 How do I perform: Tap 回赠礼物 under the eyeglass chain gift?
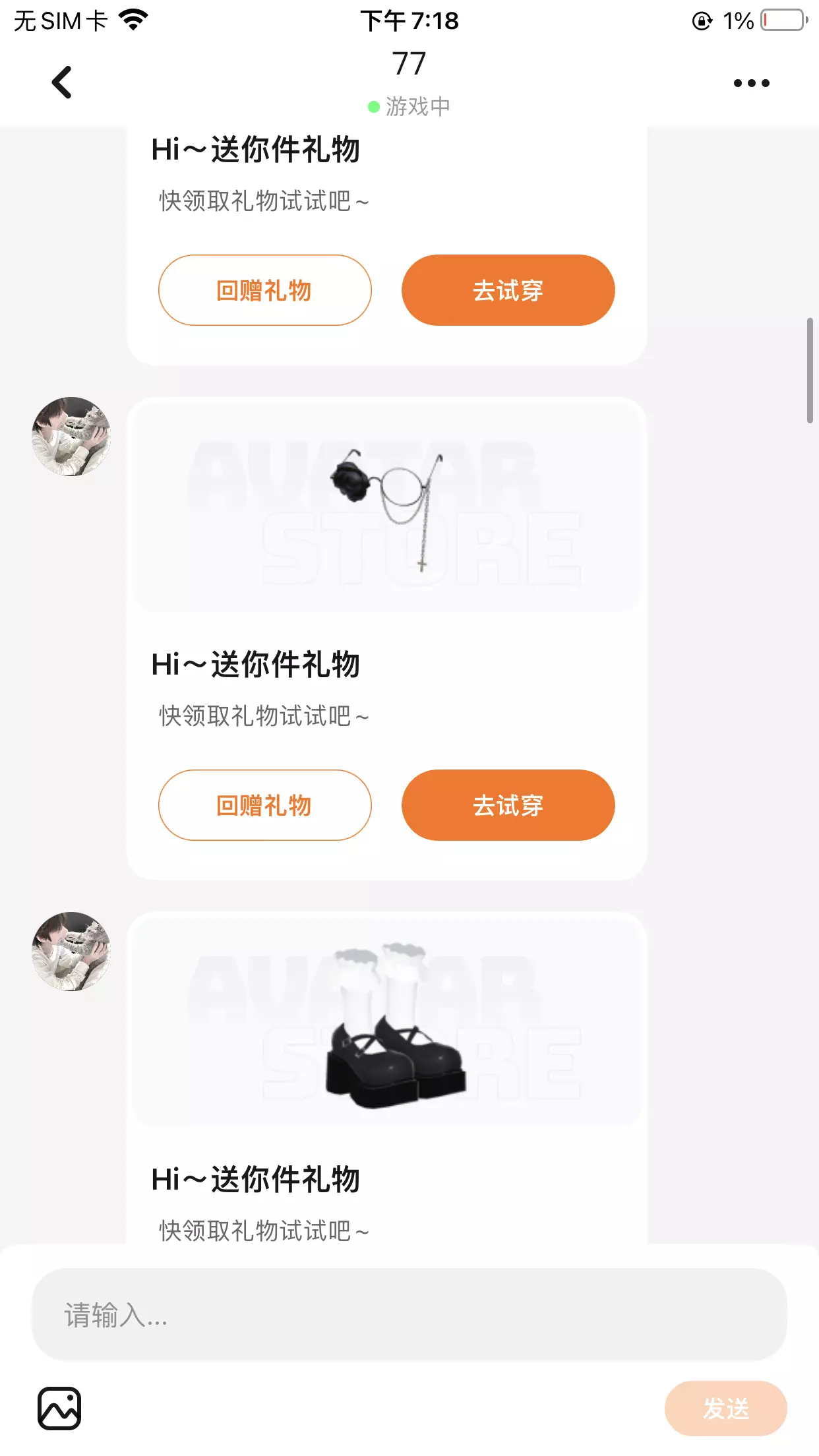click(x=264, y=805)
